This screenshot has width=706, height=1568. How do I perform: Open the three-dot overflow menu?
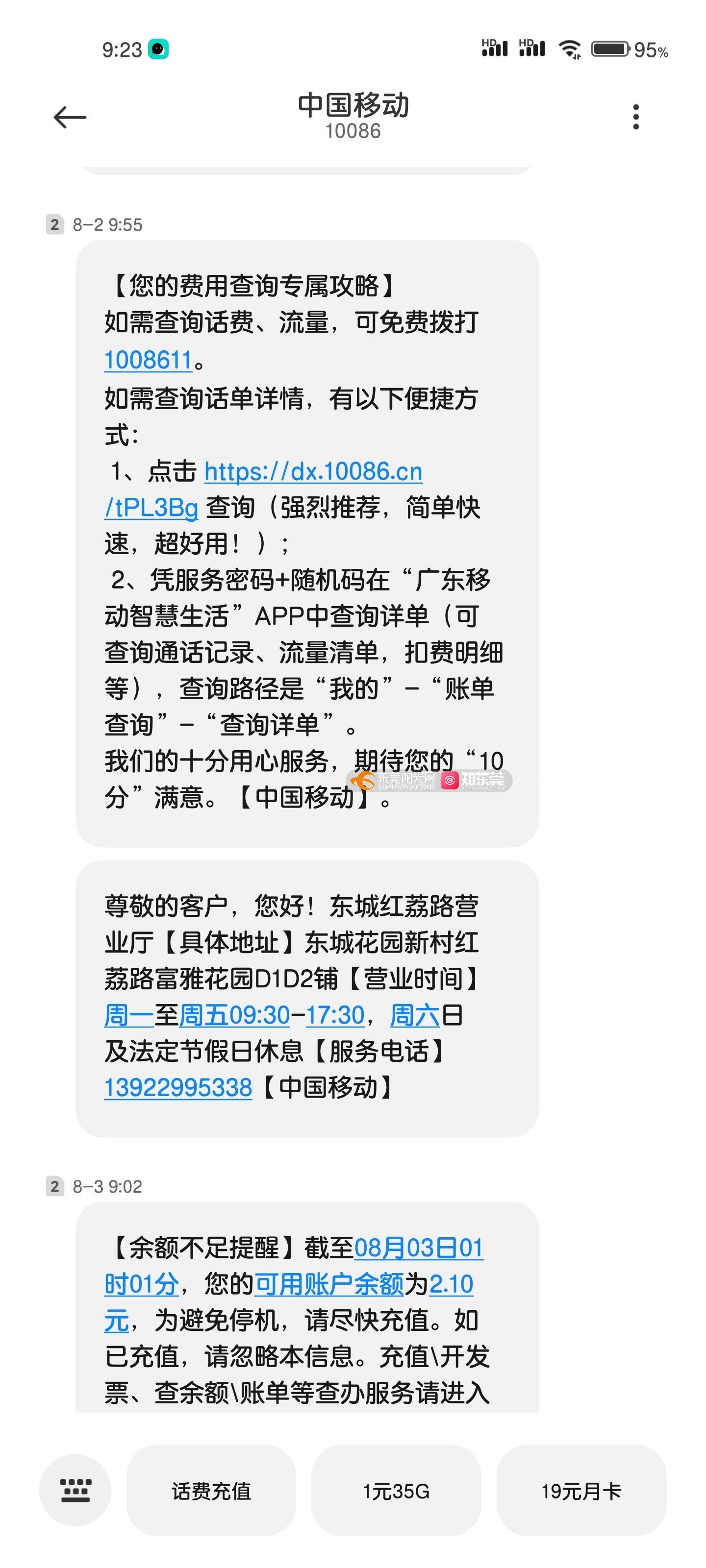[x=636, y=117]
